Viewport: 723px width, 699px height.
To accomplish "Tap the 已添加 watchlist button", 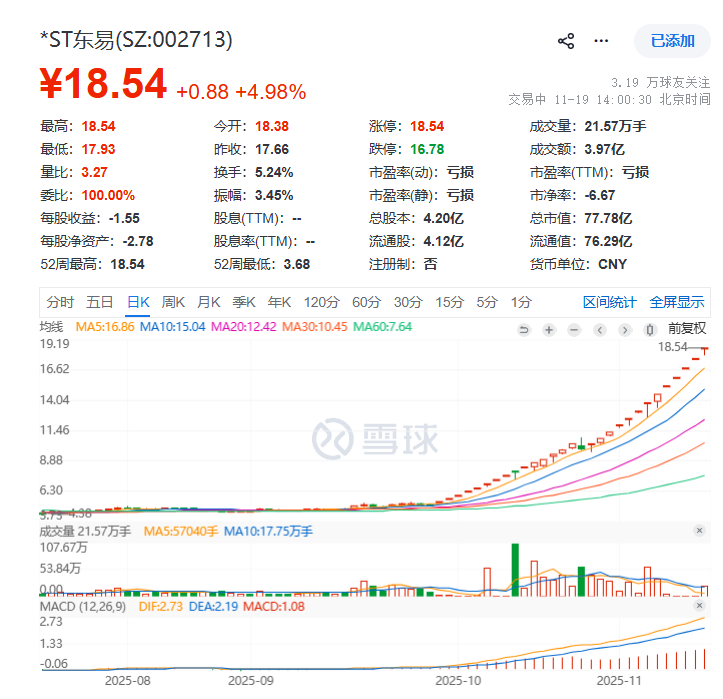I will coord(672,41).
